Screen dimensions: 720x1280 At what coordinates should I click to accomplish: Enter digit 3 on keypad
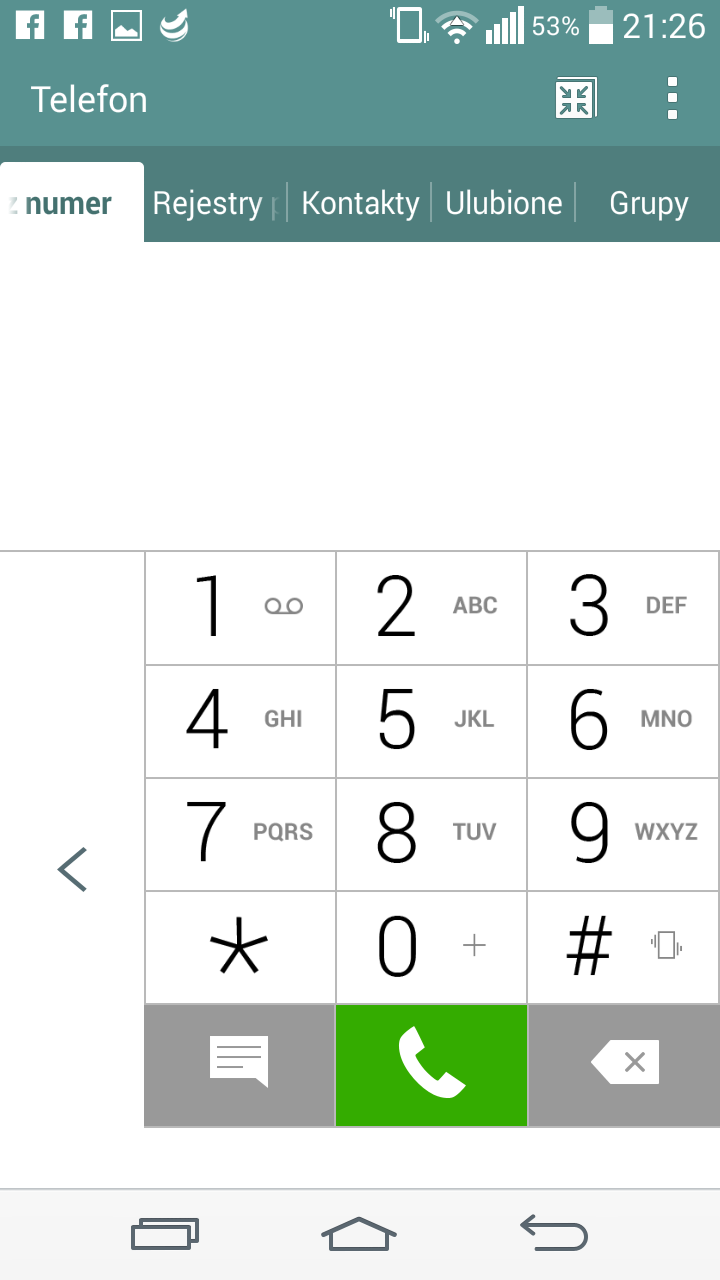click(x=623, y=607)
